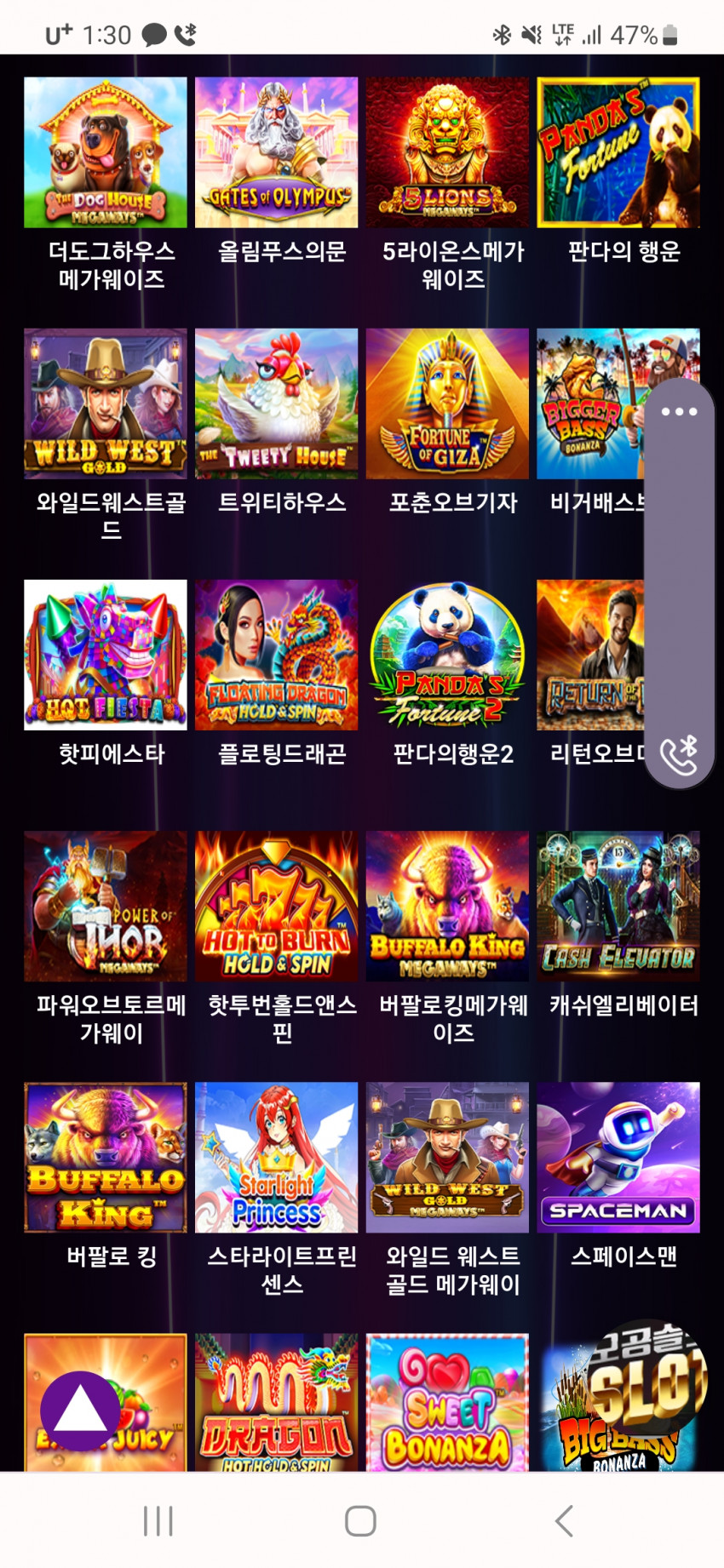The image size is (724, 1568).
Task: Go back with the system back button
Action: (x=563, y=1520)
